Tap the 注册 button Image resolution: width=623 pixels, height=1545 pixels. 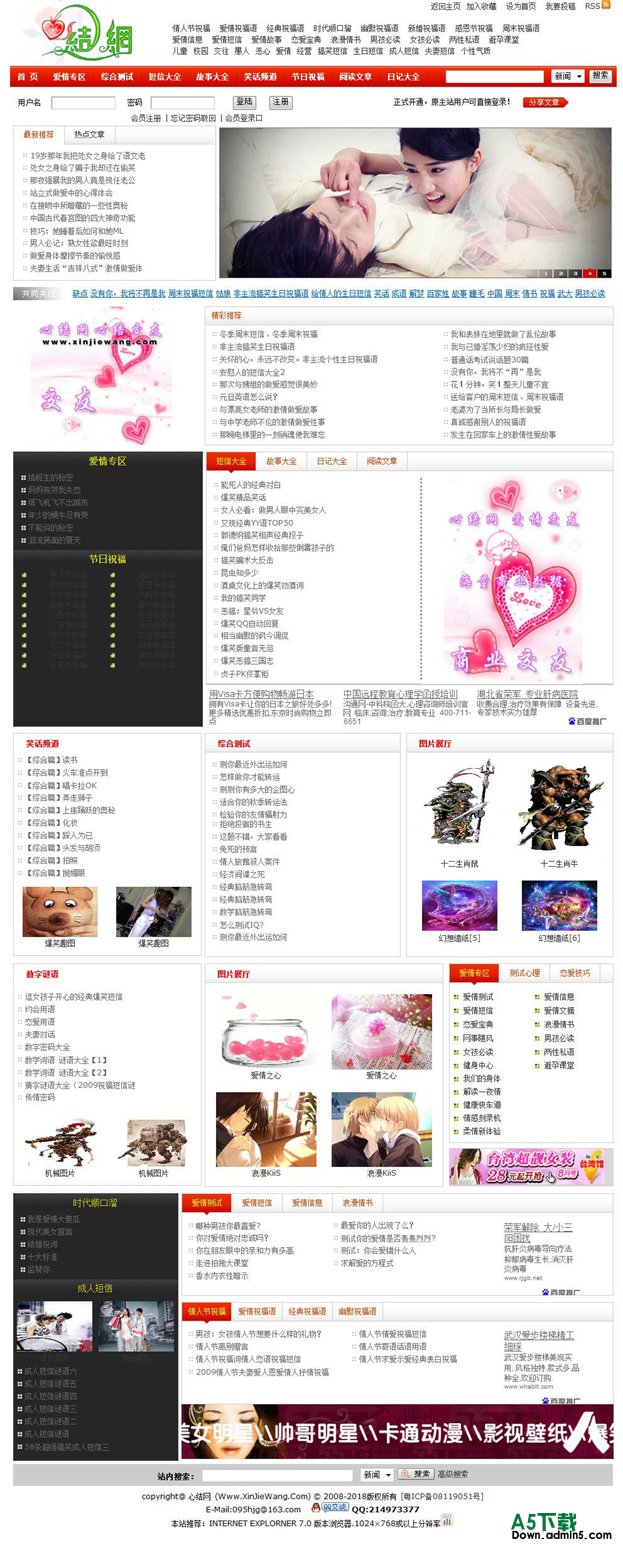coord(280,102)
